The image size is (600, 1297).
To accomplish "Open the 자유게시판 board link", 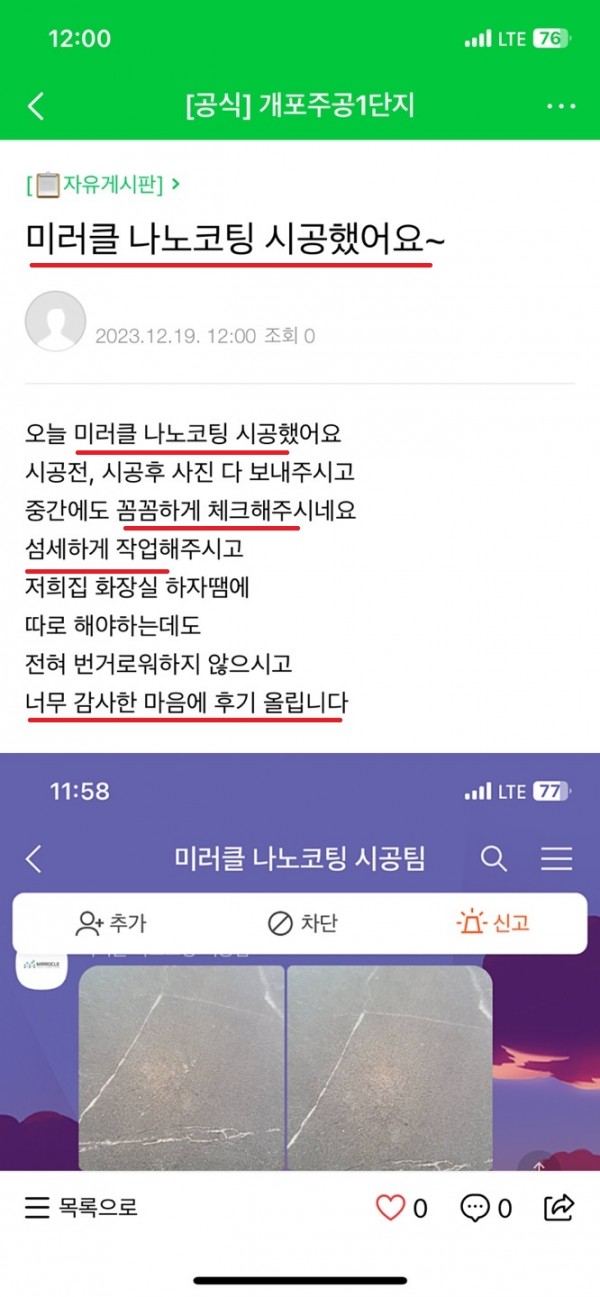I will [x=103, y=184].
